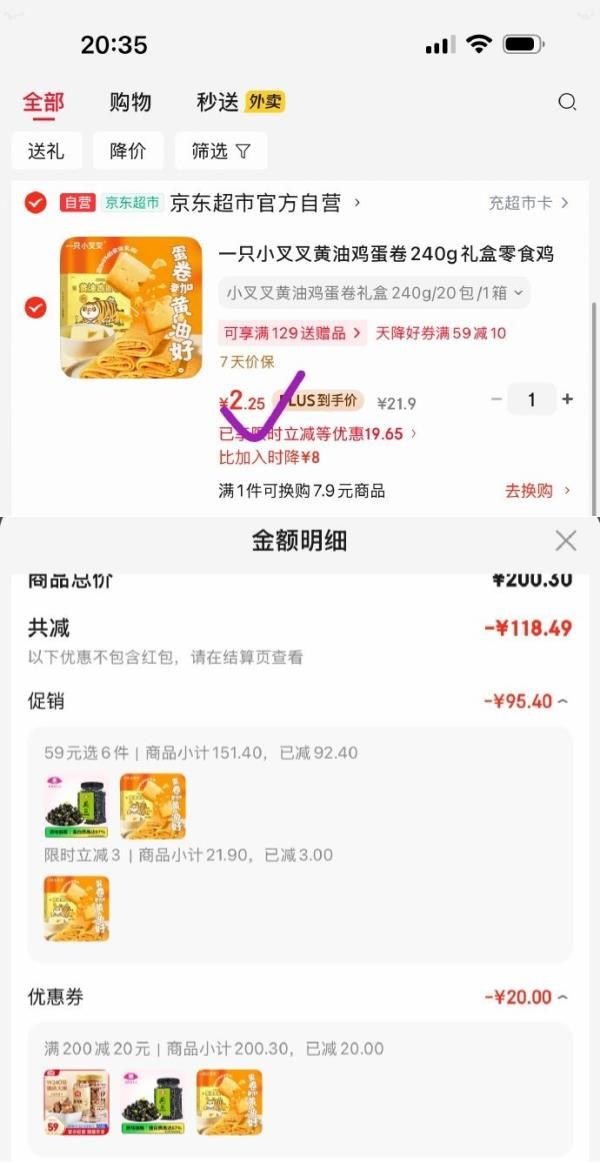Close the 金额明细 panel
This screenshot has height=1163, width=600.
tap(566, 541)
